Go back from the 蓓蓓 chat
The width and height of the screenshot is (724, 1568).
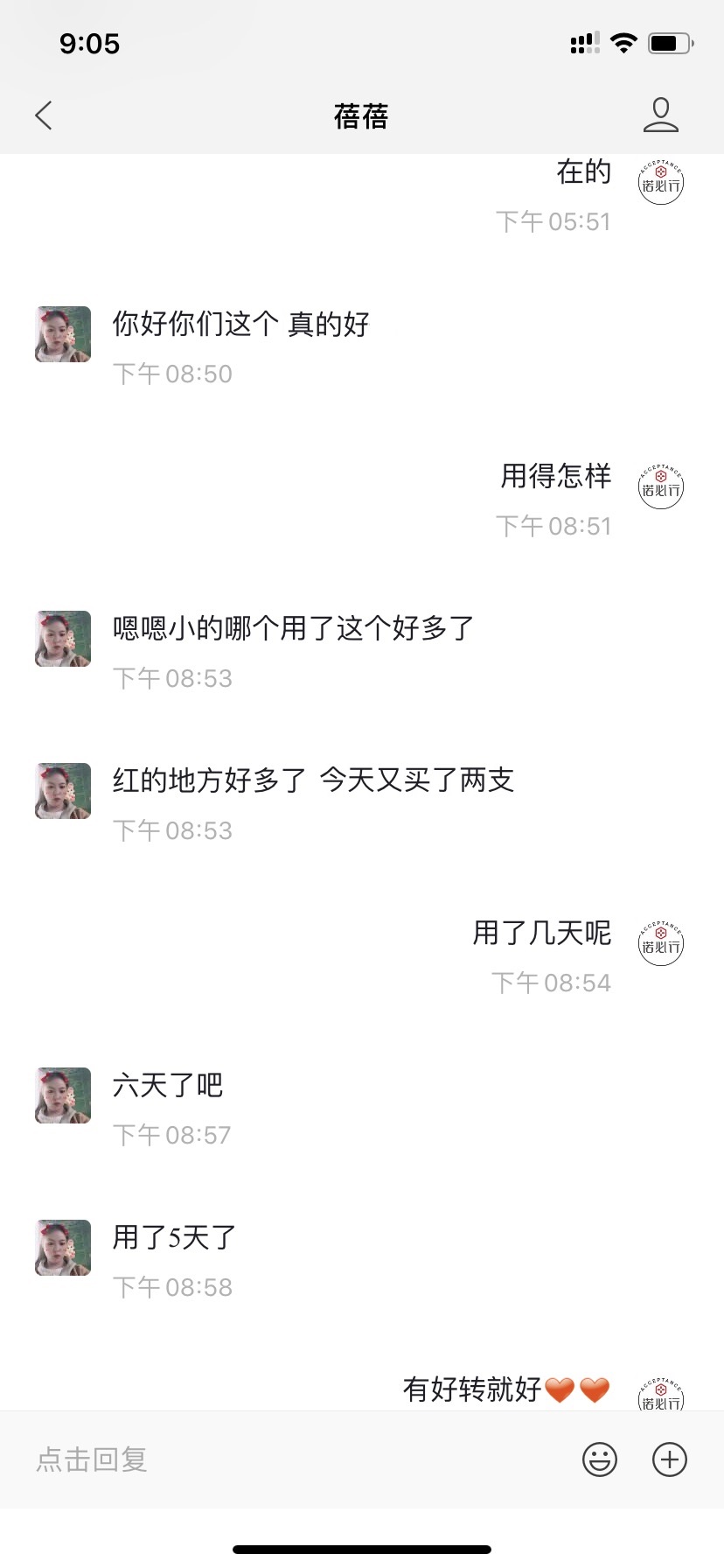tap(44, 115)
